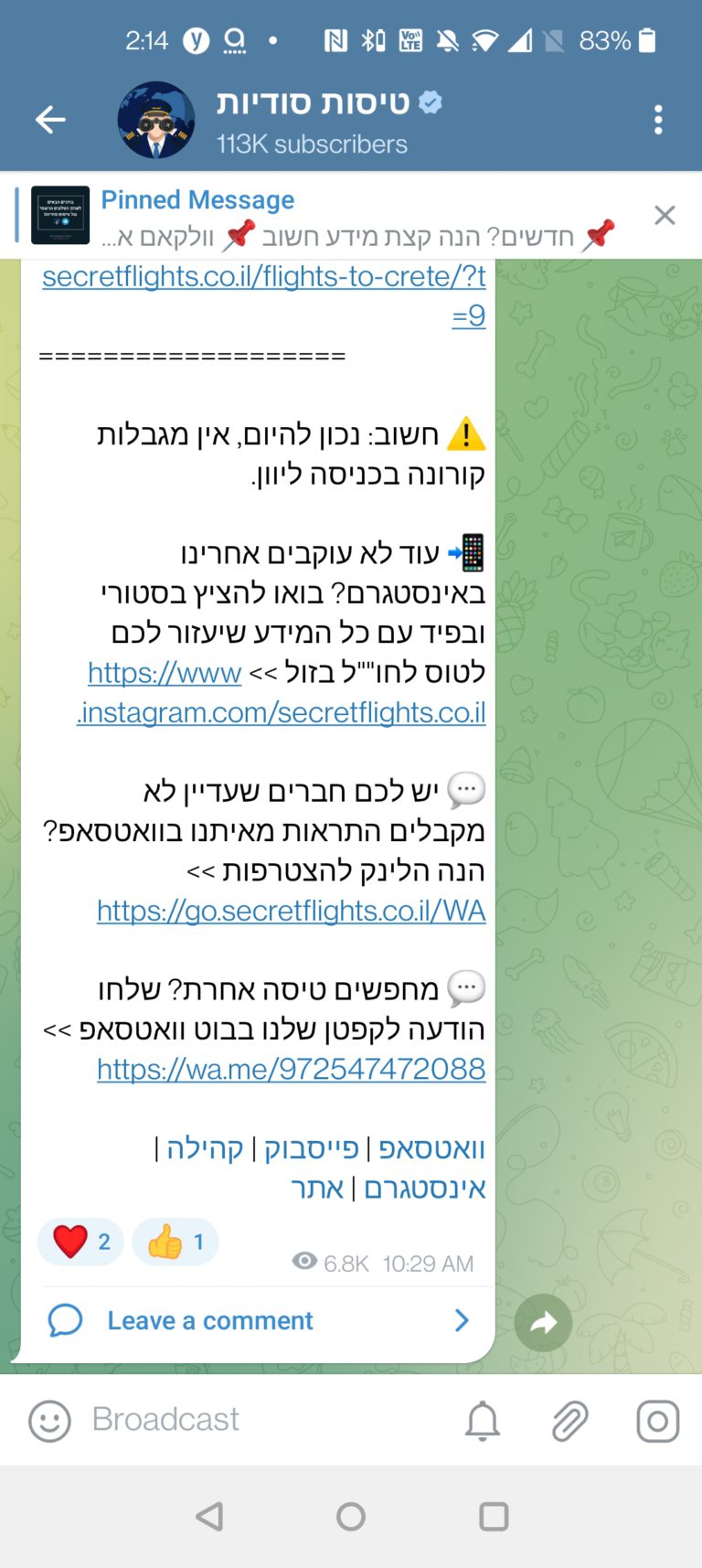Open the emoji picker
The height and width of the screenshot is (1568, 702).
coord(49,1421)
